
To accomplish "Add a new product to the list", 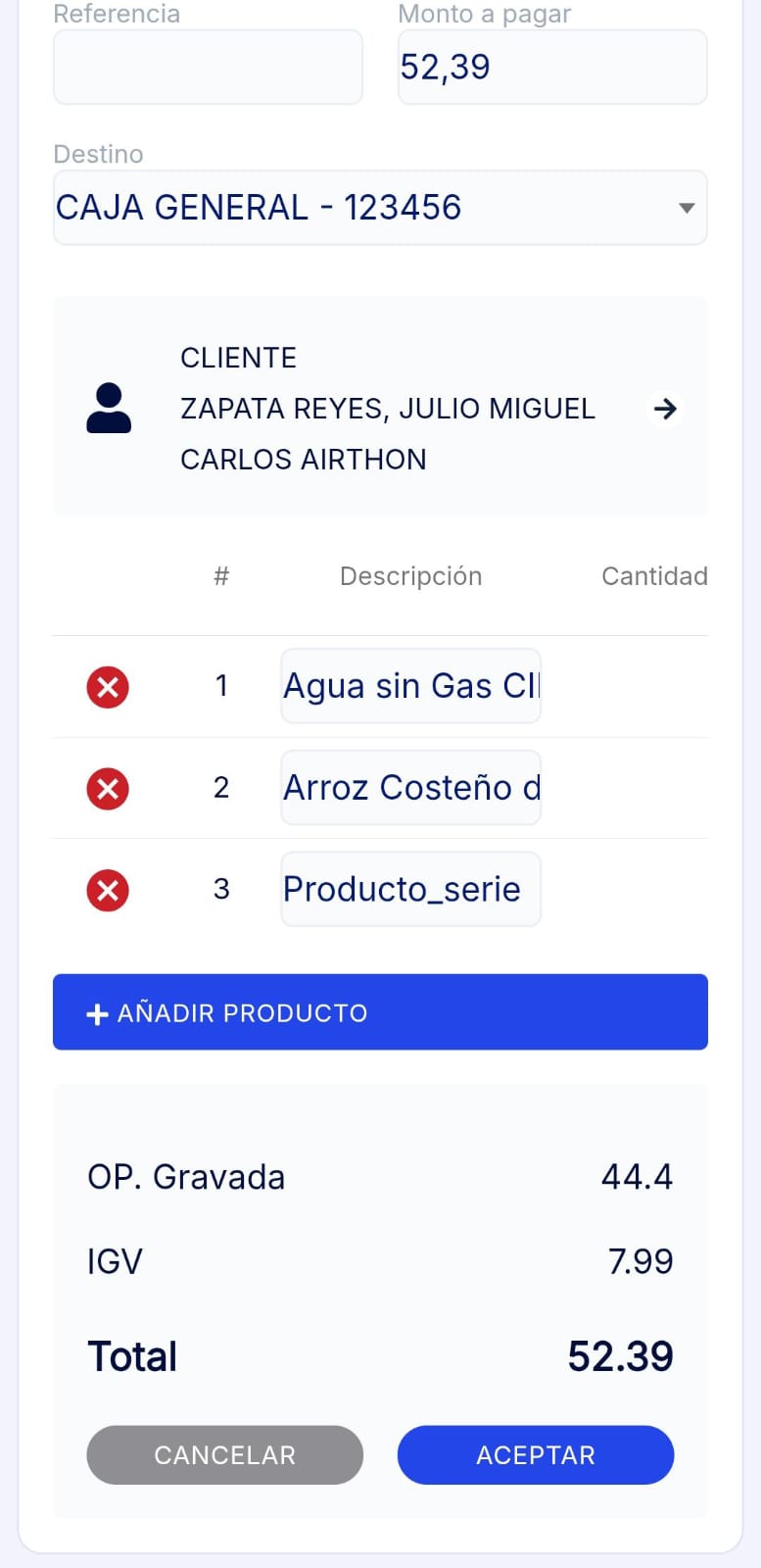I will click(380, 1011).
